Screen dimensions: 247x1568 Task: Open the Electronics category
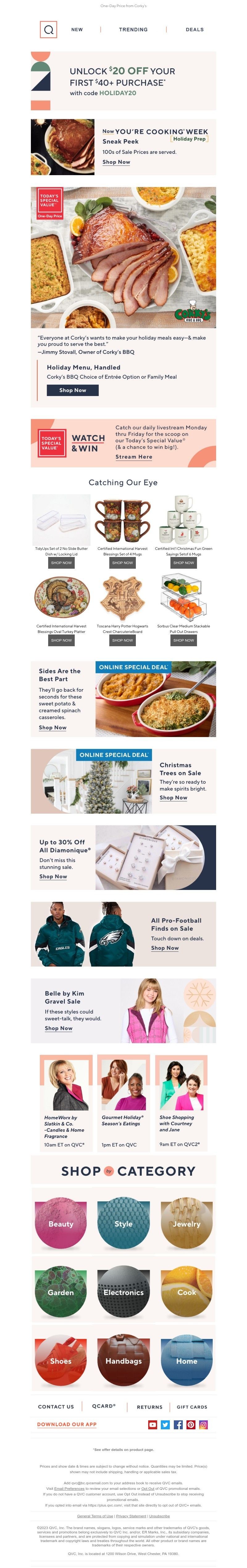pyautogui.click(x=124, y=1292)
